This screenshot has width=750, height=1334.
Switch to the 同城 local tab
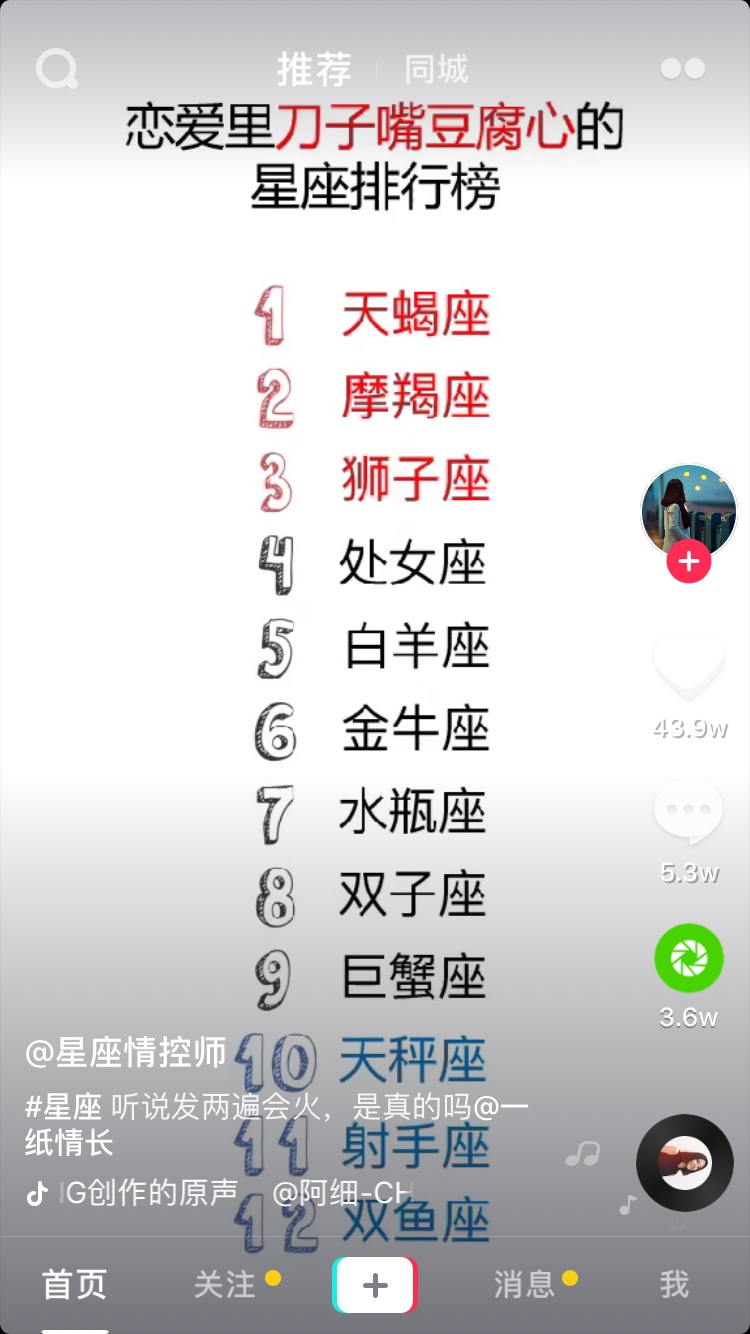(x=434, y=69)
